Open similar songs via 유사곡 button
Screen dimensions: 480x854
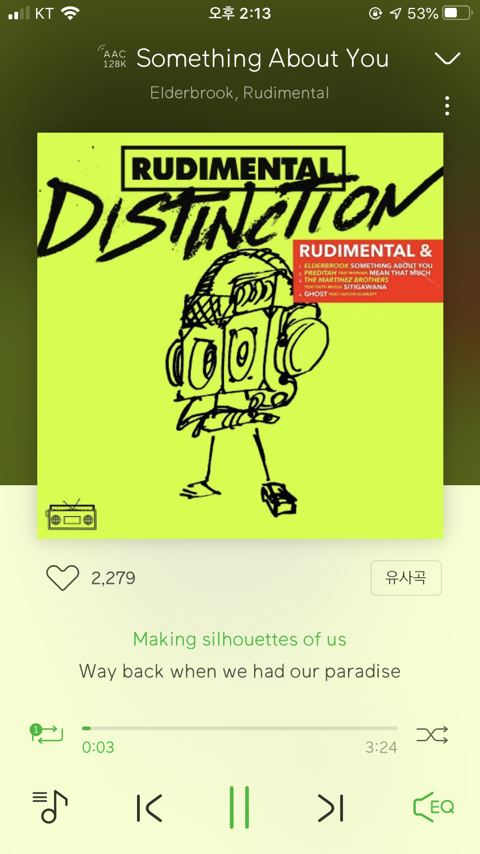(x=406, y=578)
